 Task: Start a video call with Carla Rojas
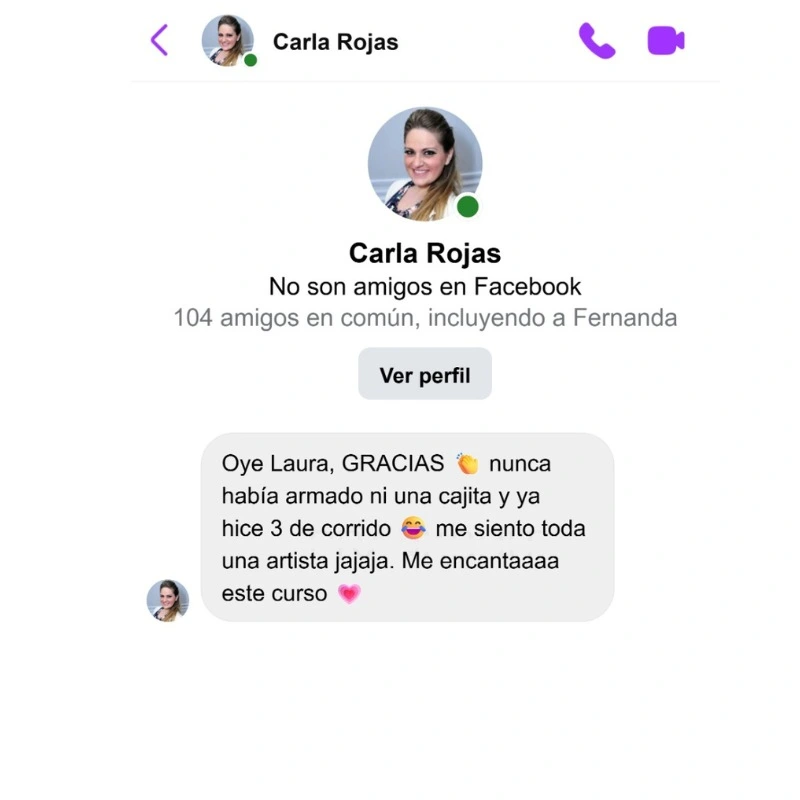(x=665, y=41)
